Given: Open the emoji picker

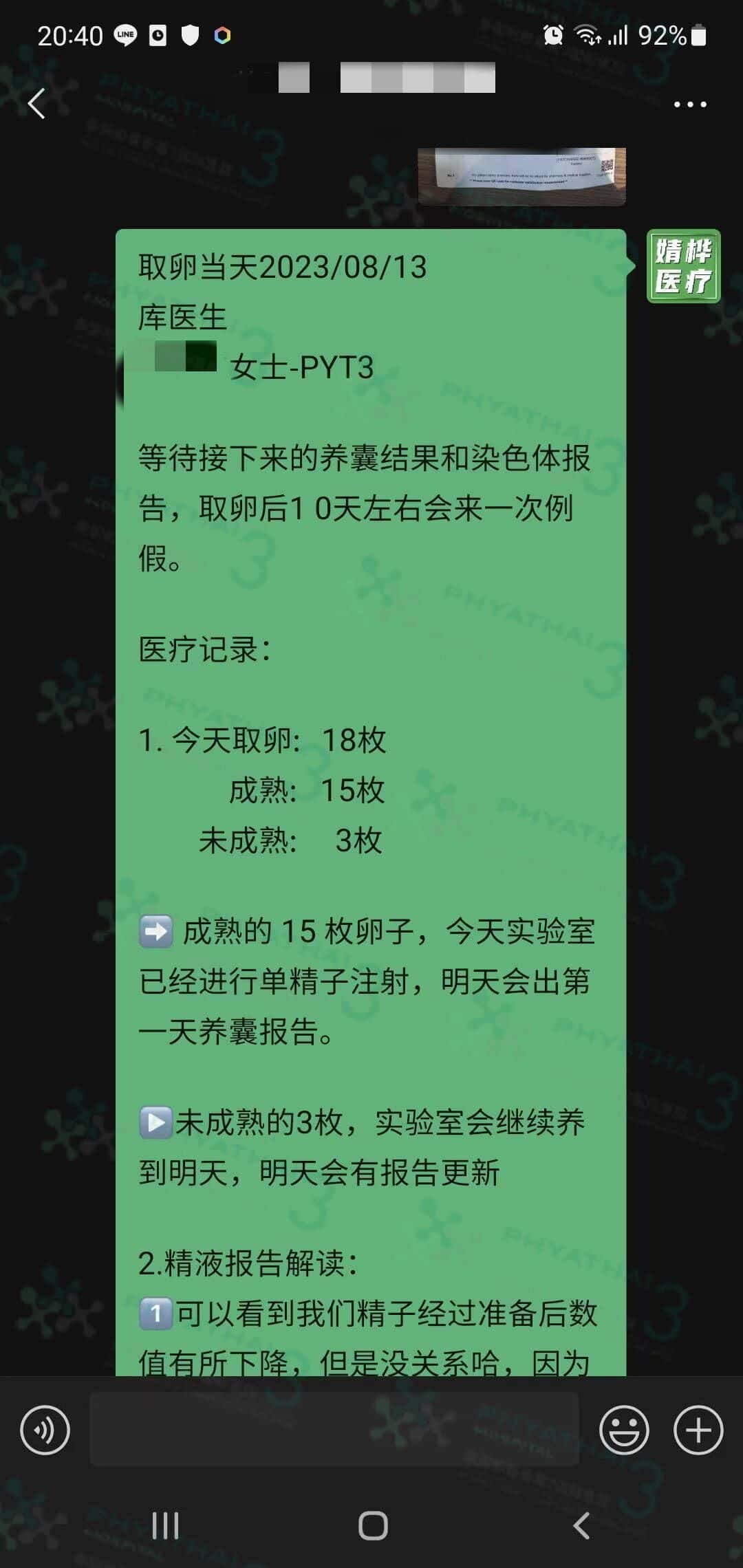Looking at the screenshot, I should [x=624, y=1430].
